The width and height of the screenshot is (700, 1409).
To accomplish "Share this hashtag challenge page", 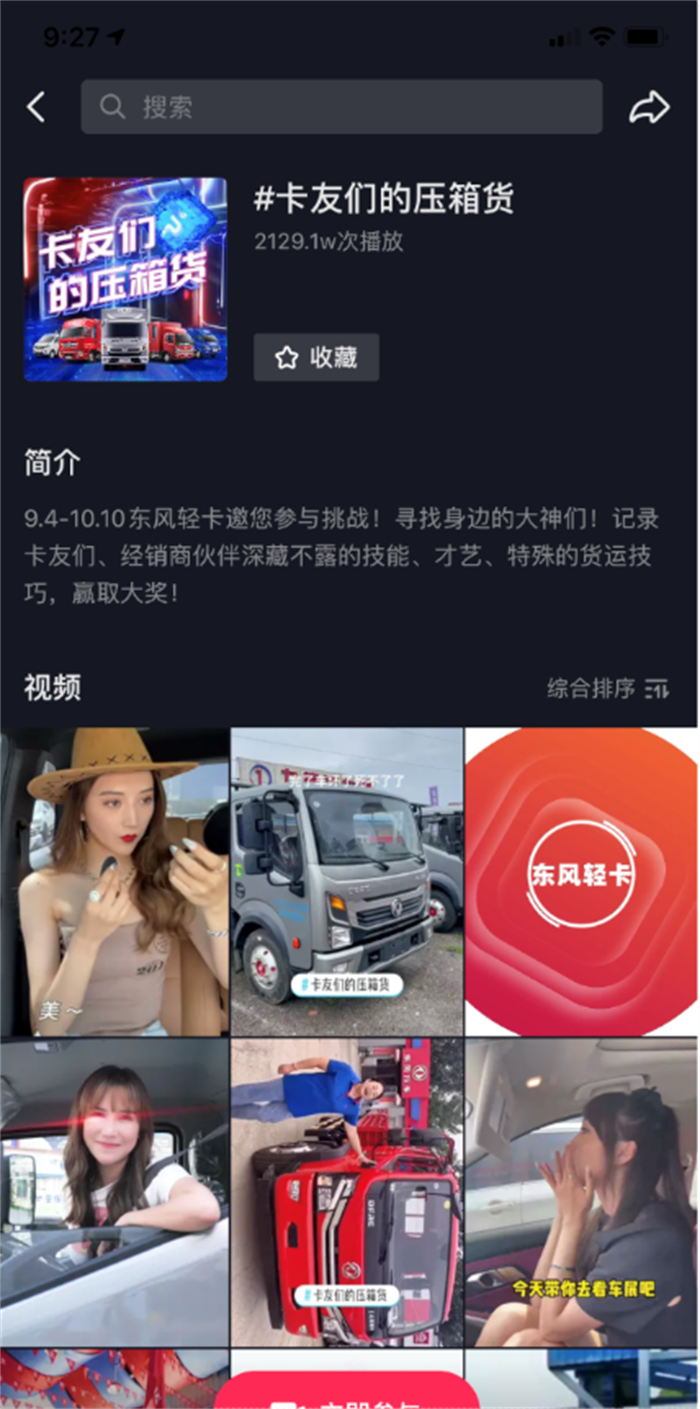I will point(648,107).
